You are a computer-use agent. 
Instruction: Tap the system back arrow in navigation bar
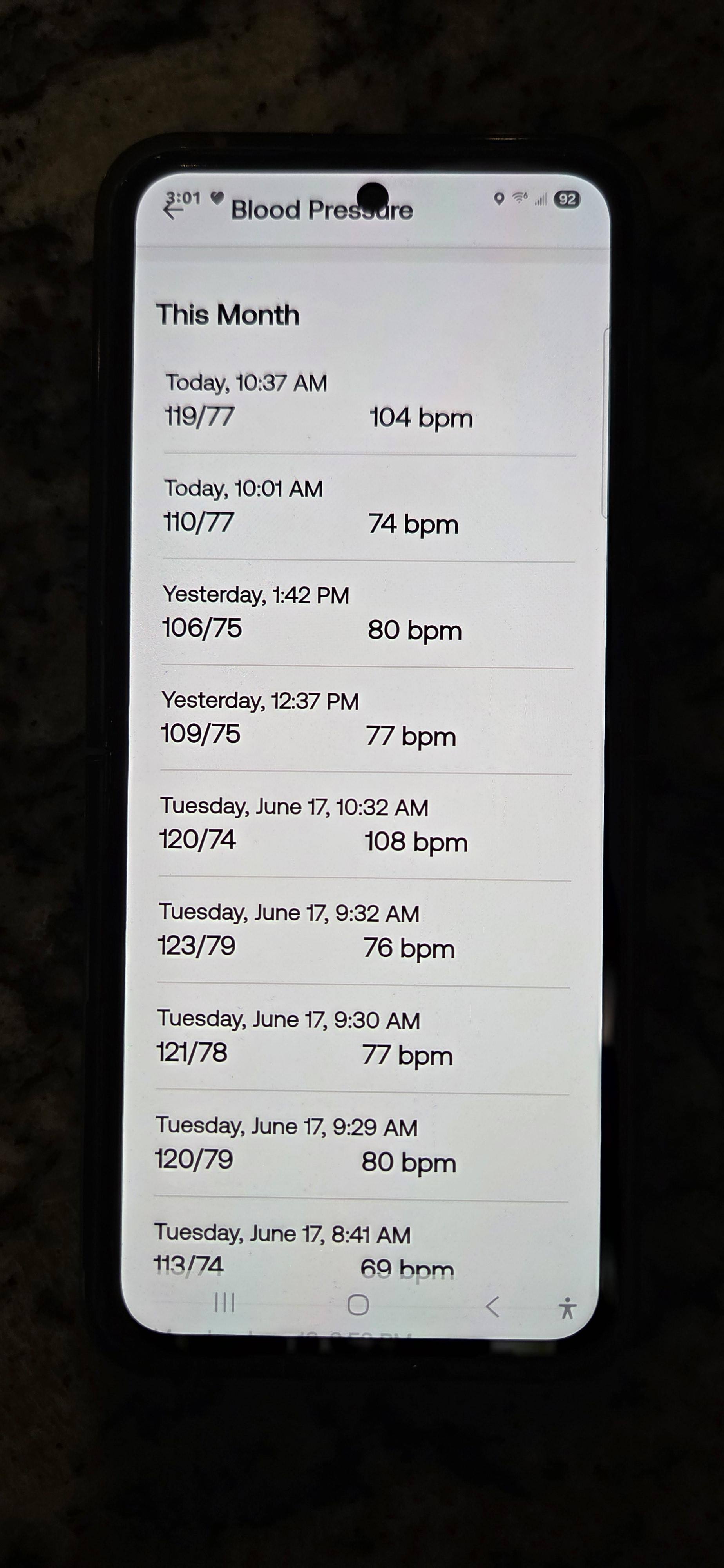point(493,1306)
